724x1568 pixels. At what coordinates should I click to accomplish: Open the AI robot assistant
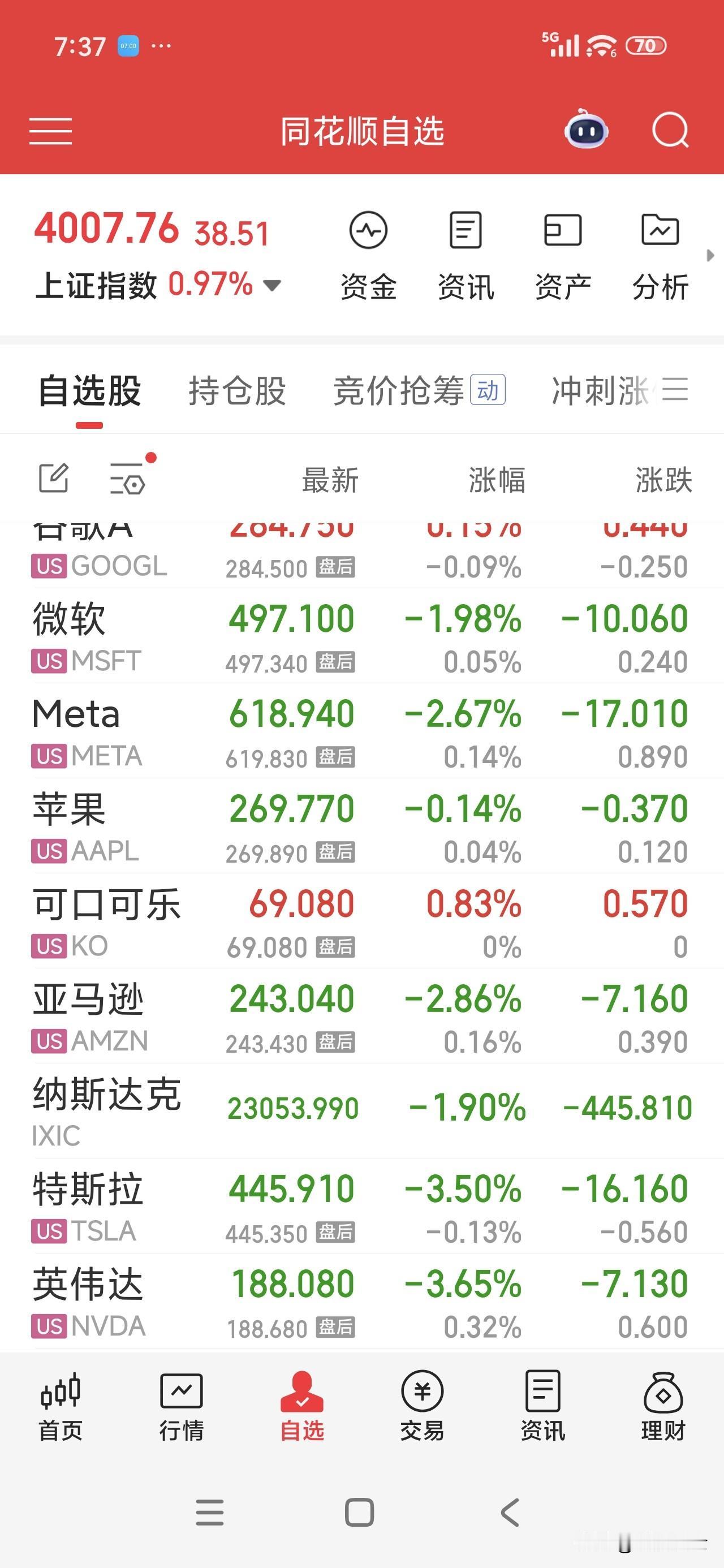(587, 130)
